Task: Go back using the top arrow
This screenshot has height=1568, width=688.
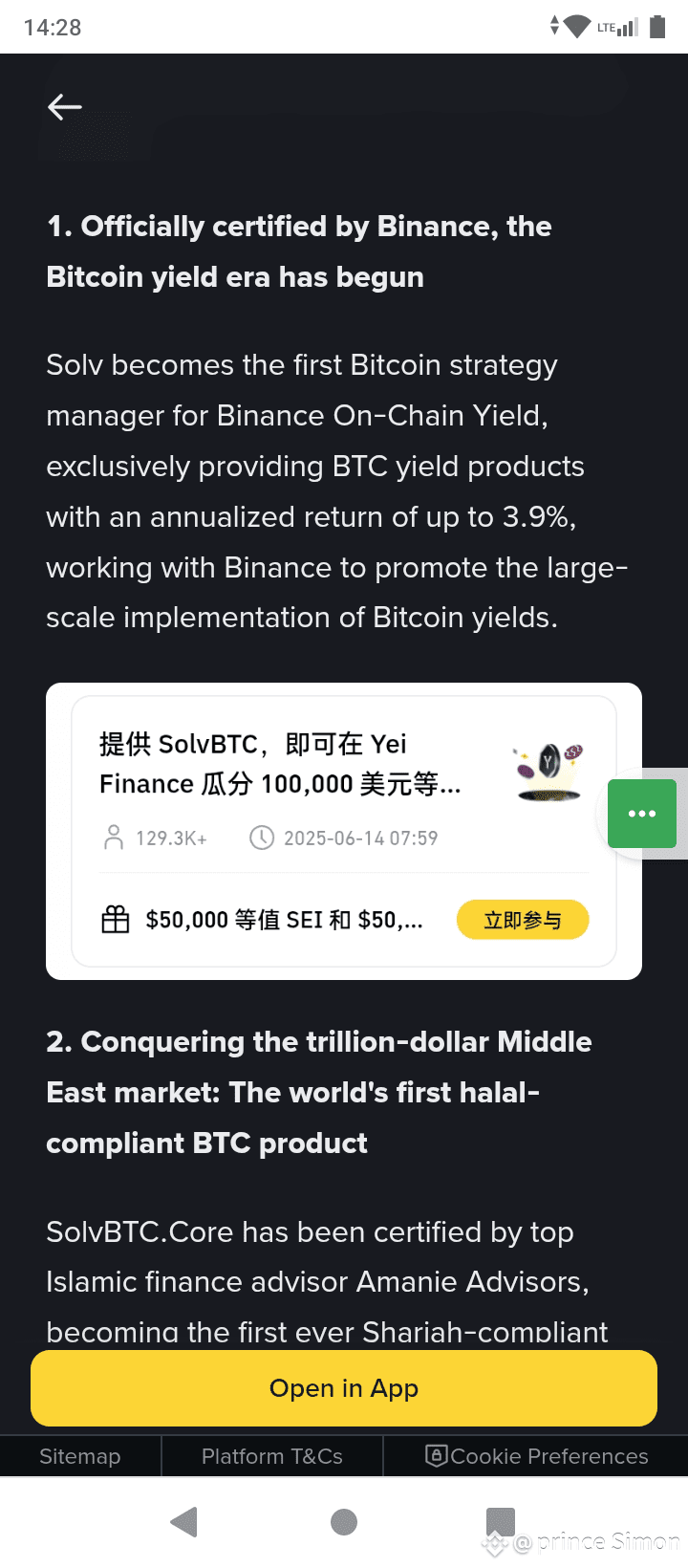Action: (65, 107)
